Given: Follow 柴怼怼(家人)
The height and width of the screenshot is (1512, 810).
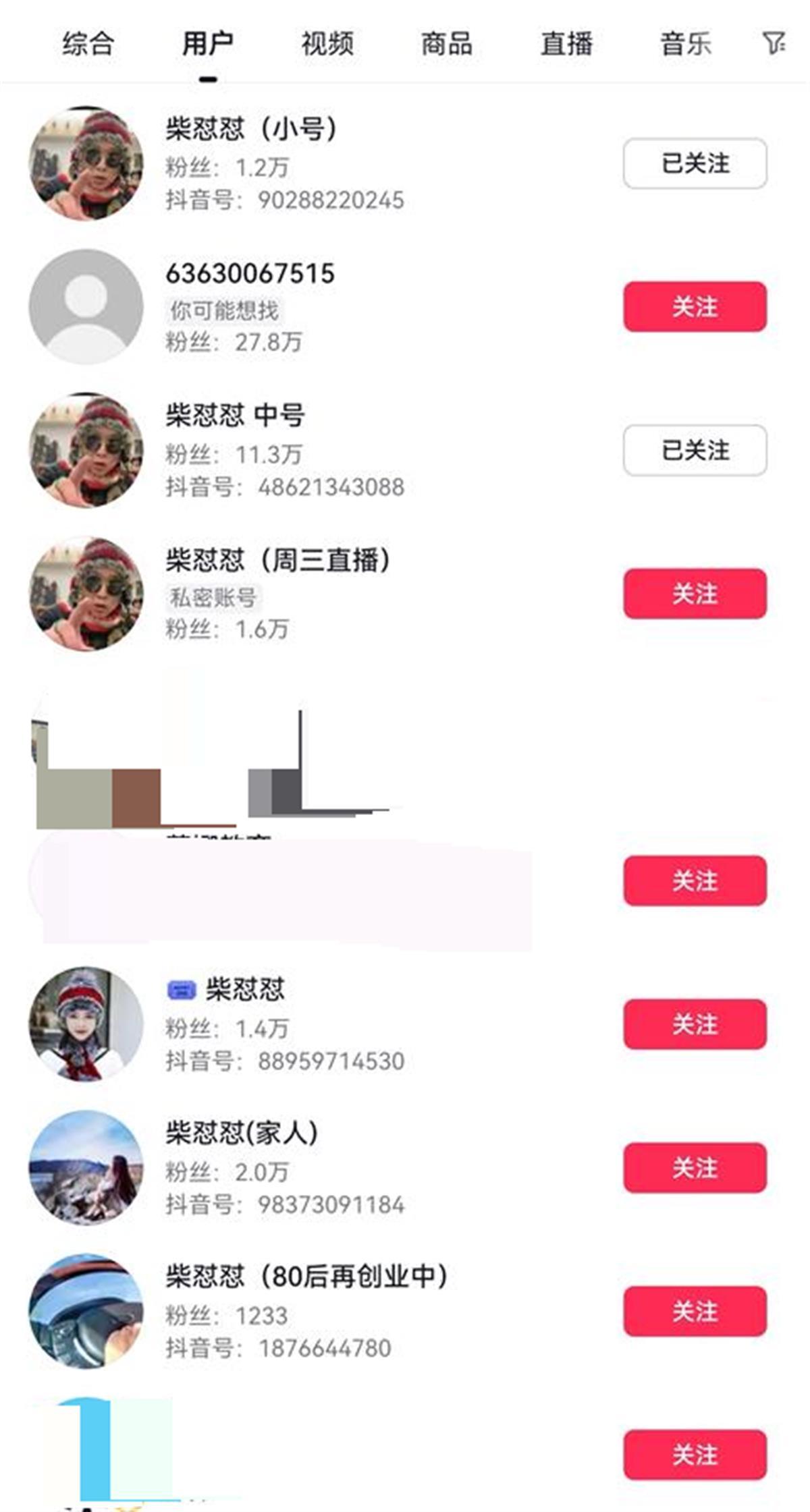Looking at the screenshot, I should pos(695,1168).
